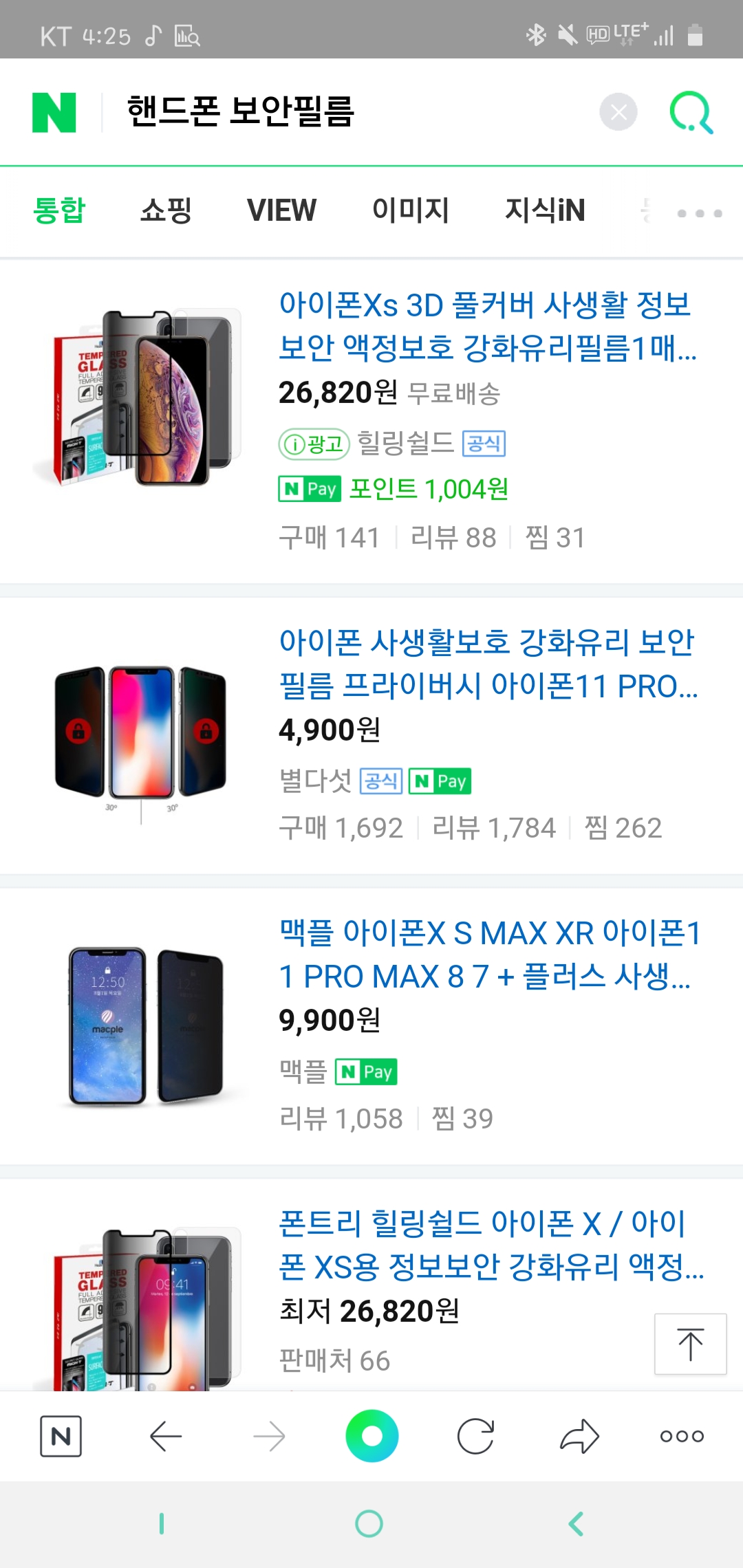Jump back to the top of the page

(x=690, y=1344)
